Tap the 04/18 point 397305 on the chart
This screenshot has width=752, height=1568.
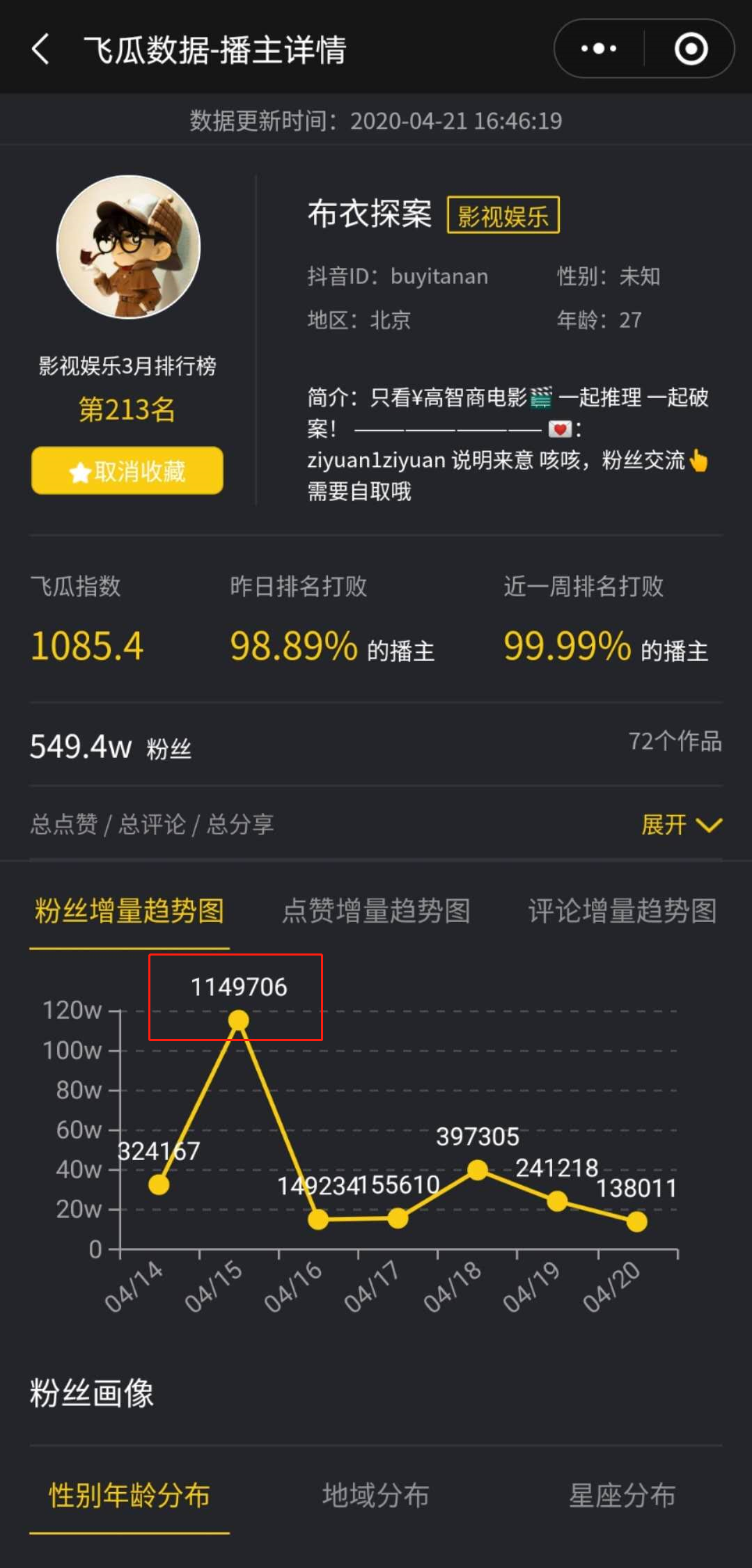pos(478,1169)
